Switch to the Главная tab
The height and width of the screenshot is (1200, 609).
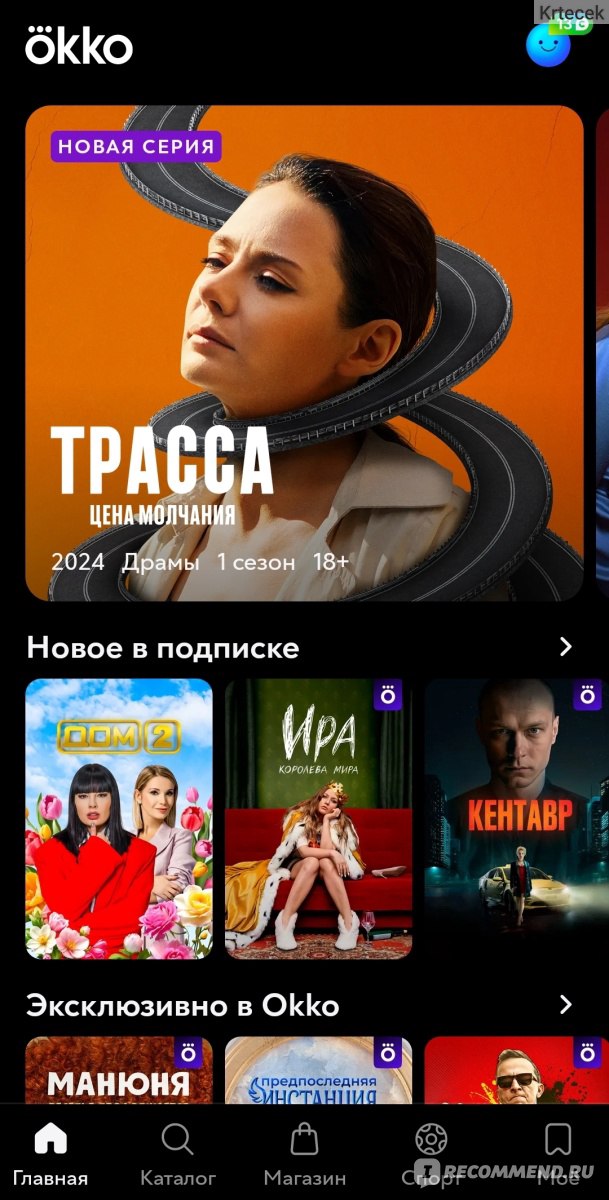[x=50, y=1153]
